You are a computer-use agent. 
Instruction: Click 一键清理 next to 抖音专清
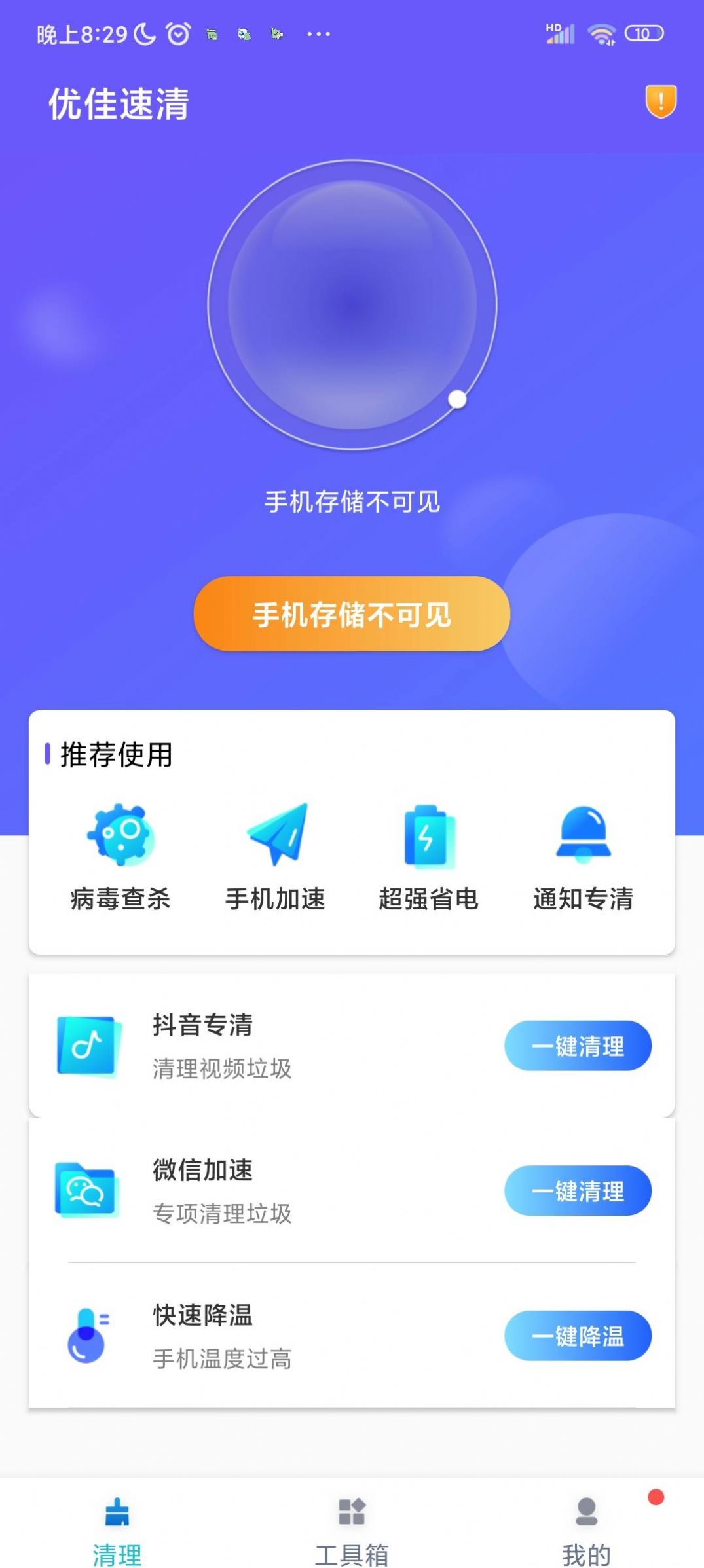(x=578, y=1046)
